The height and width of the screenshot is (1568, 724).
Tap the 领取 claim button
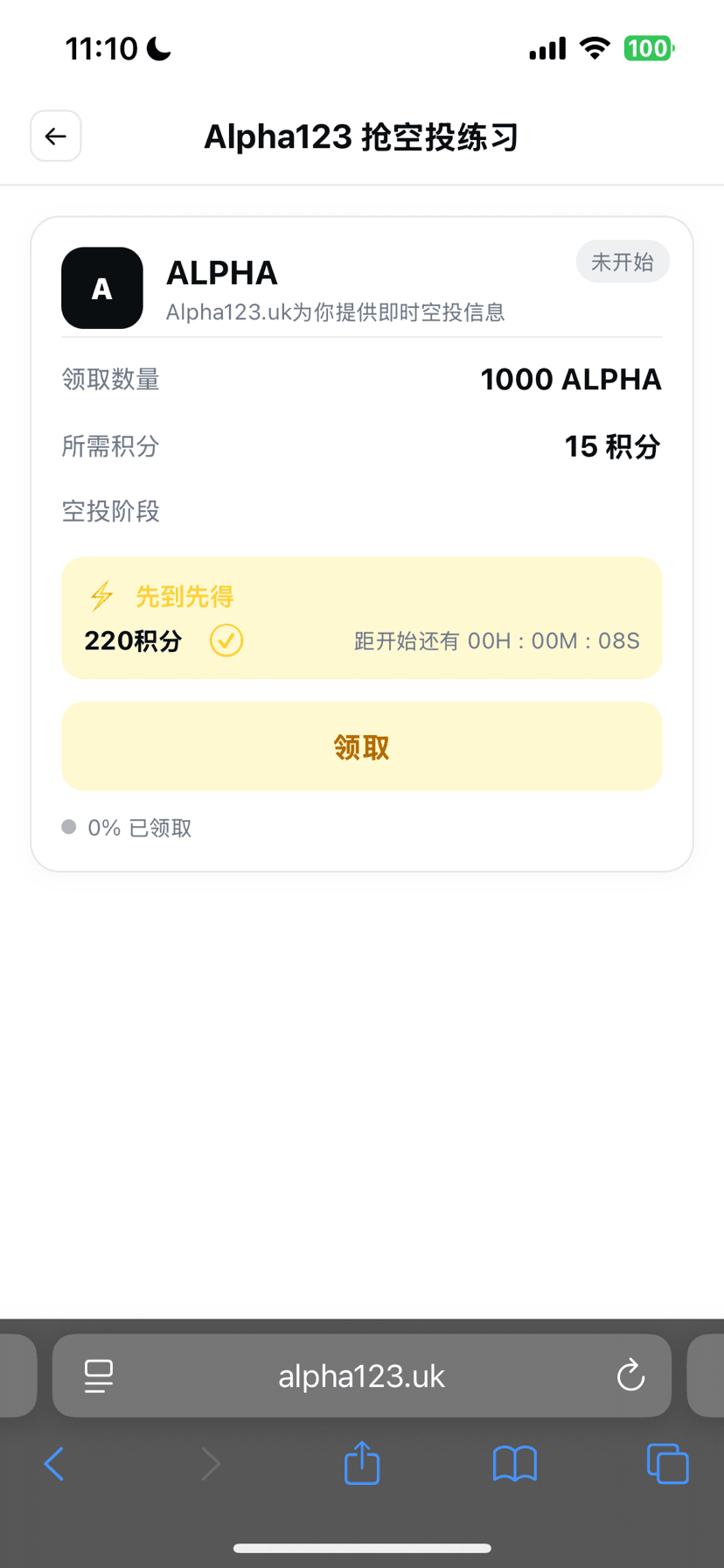point(361,746)
